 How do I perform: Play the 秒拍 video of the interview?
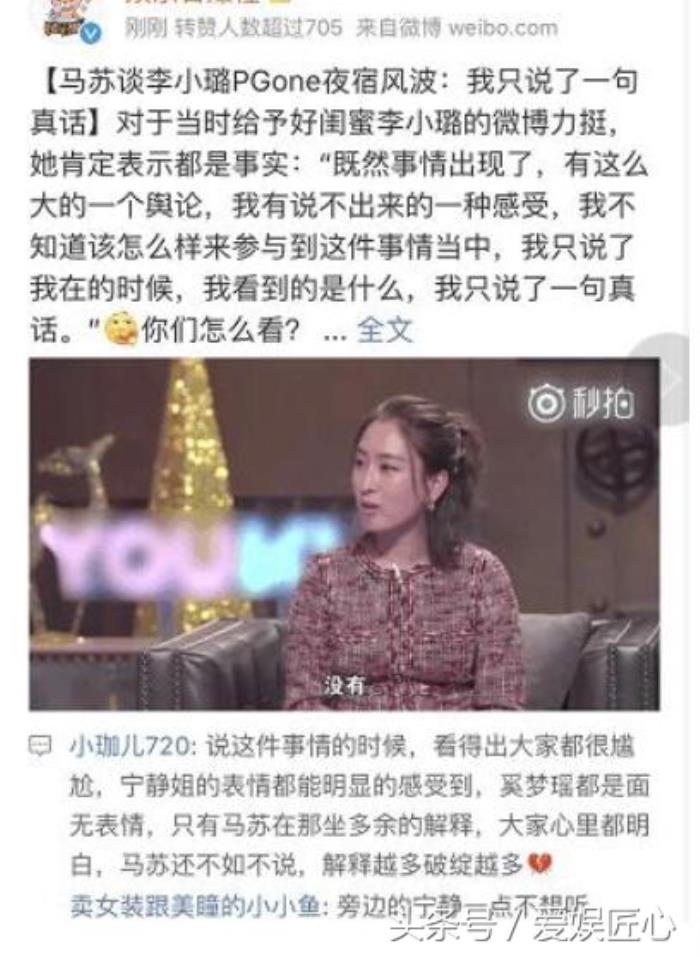(343, 535)
